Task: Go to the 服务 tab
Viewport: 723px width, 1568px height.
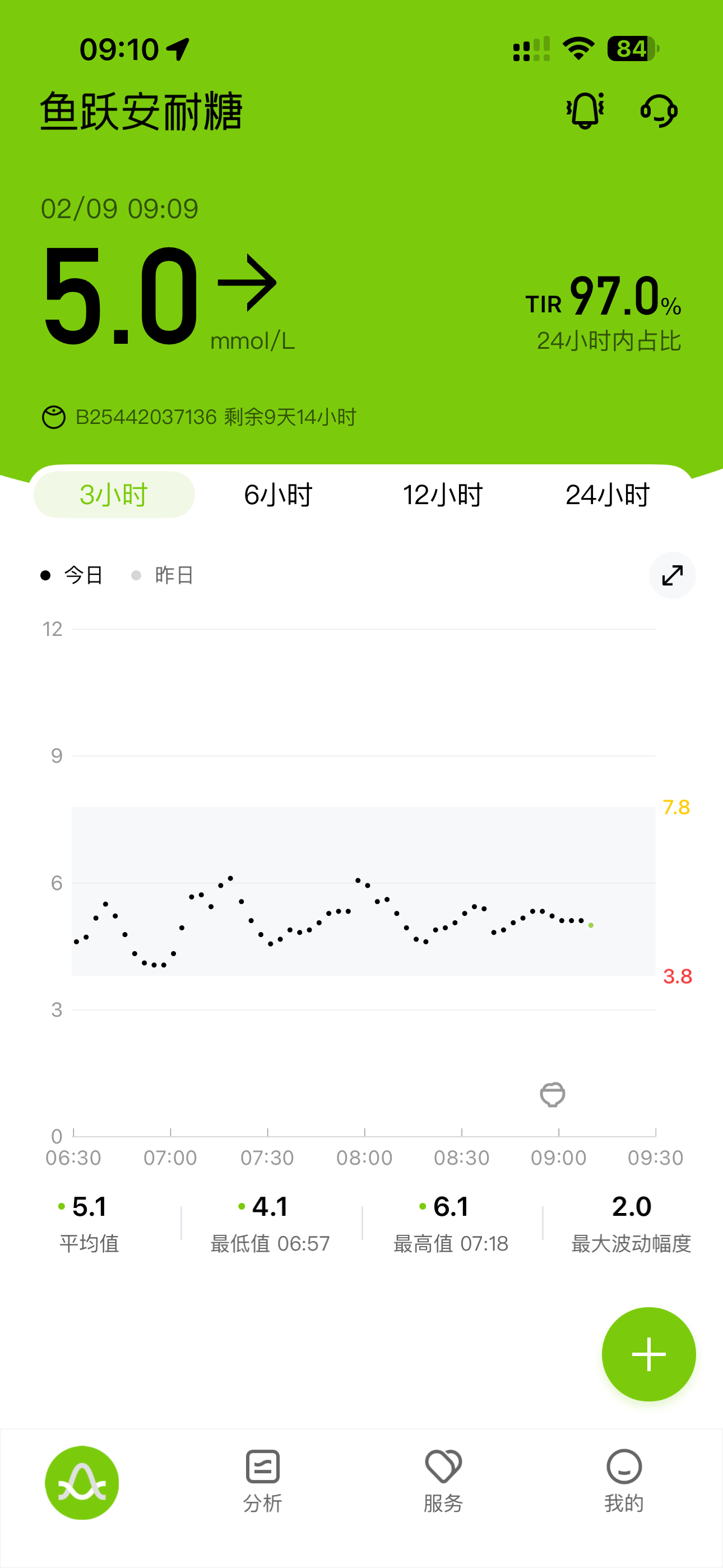Action: (443, 1482)
